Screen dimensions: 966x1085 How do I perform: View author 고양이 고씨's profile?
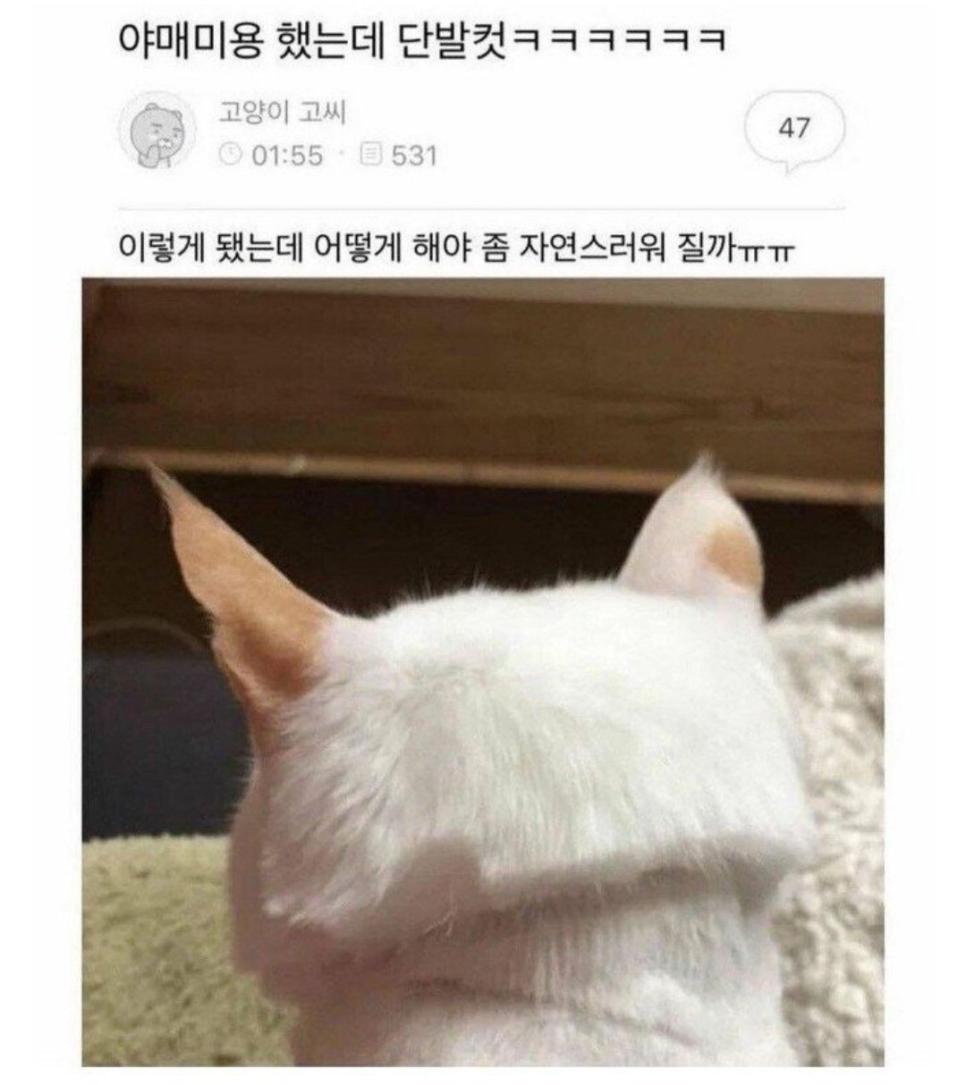tap(282, 113)
